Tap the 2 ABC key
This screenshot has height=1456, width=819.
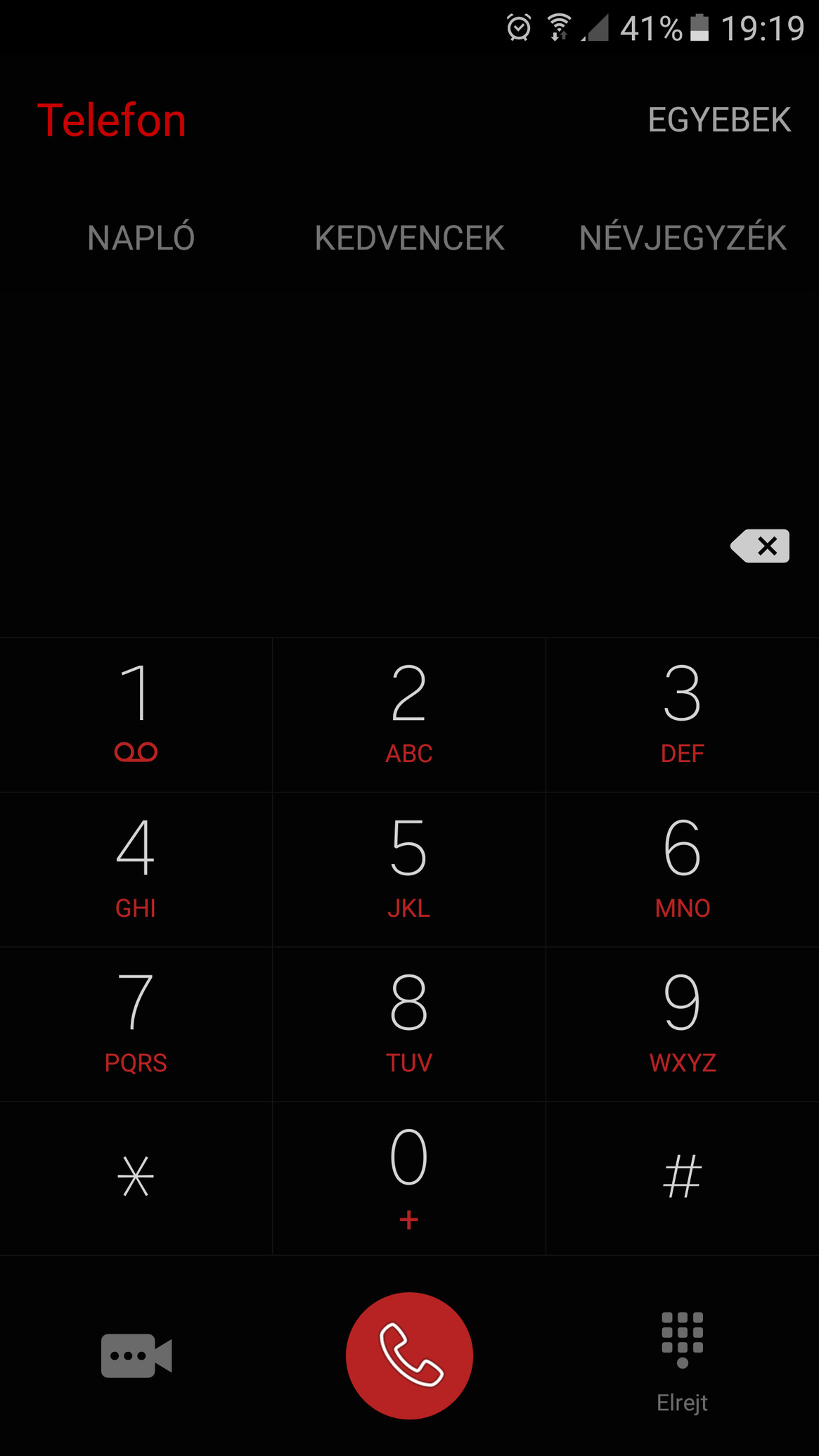coord(409,713)
